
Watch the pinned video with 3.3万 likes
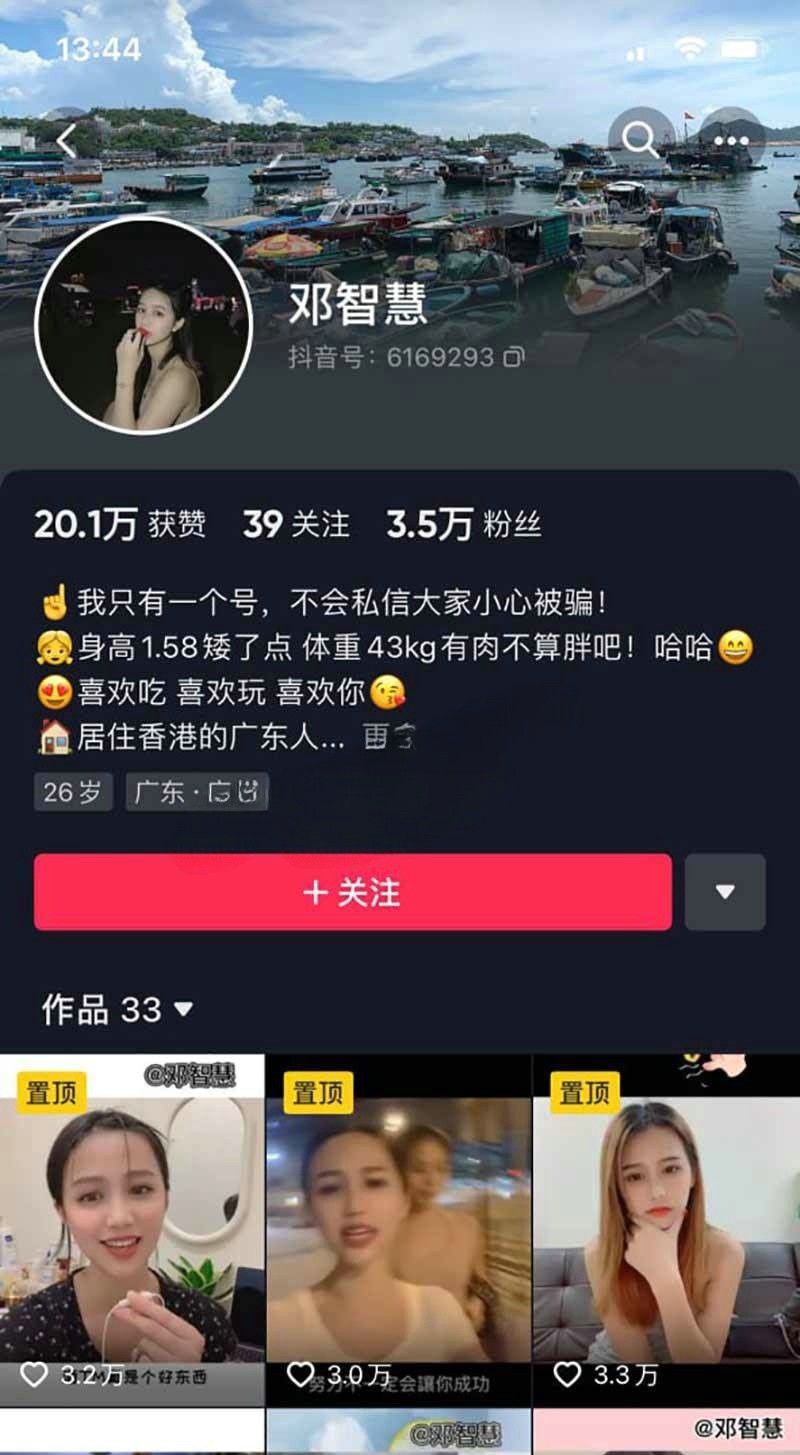(666, 1228)
